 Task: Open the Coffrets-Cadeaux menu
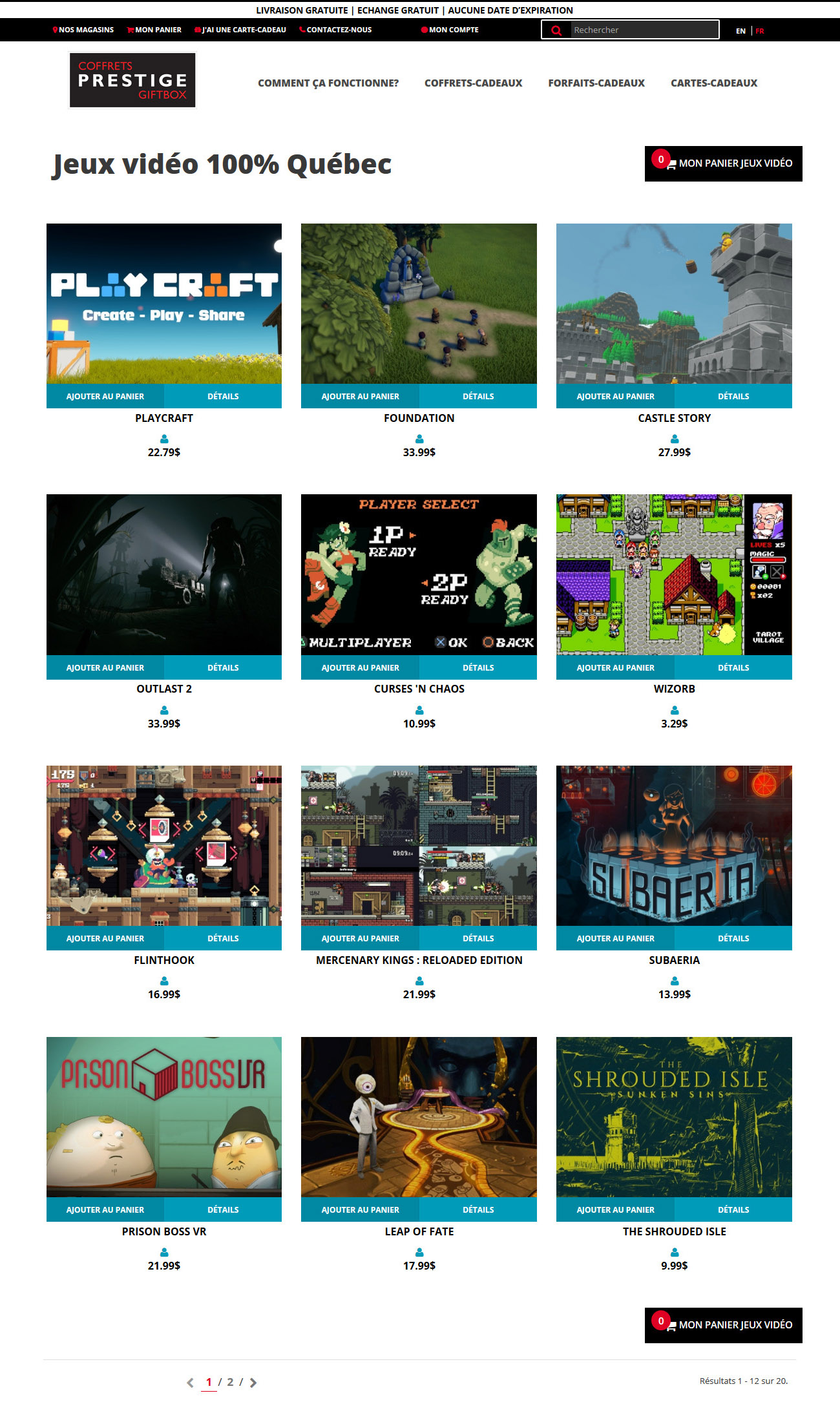coord(473,83)
